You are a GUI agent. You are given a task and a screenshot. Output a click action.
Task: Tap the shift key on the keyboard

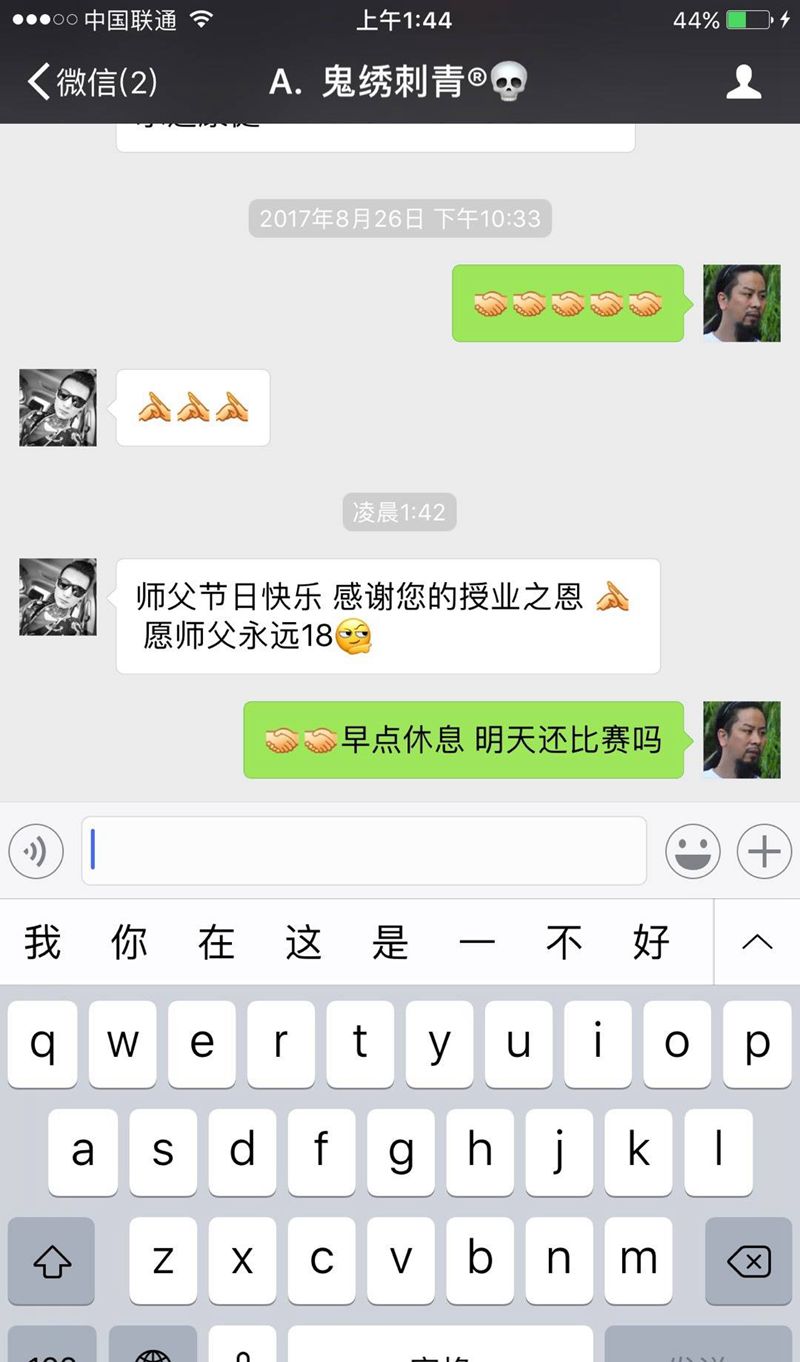(51, 1260)
